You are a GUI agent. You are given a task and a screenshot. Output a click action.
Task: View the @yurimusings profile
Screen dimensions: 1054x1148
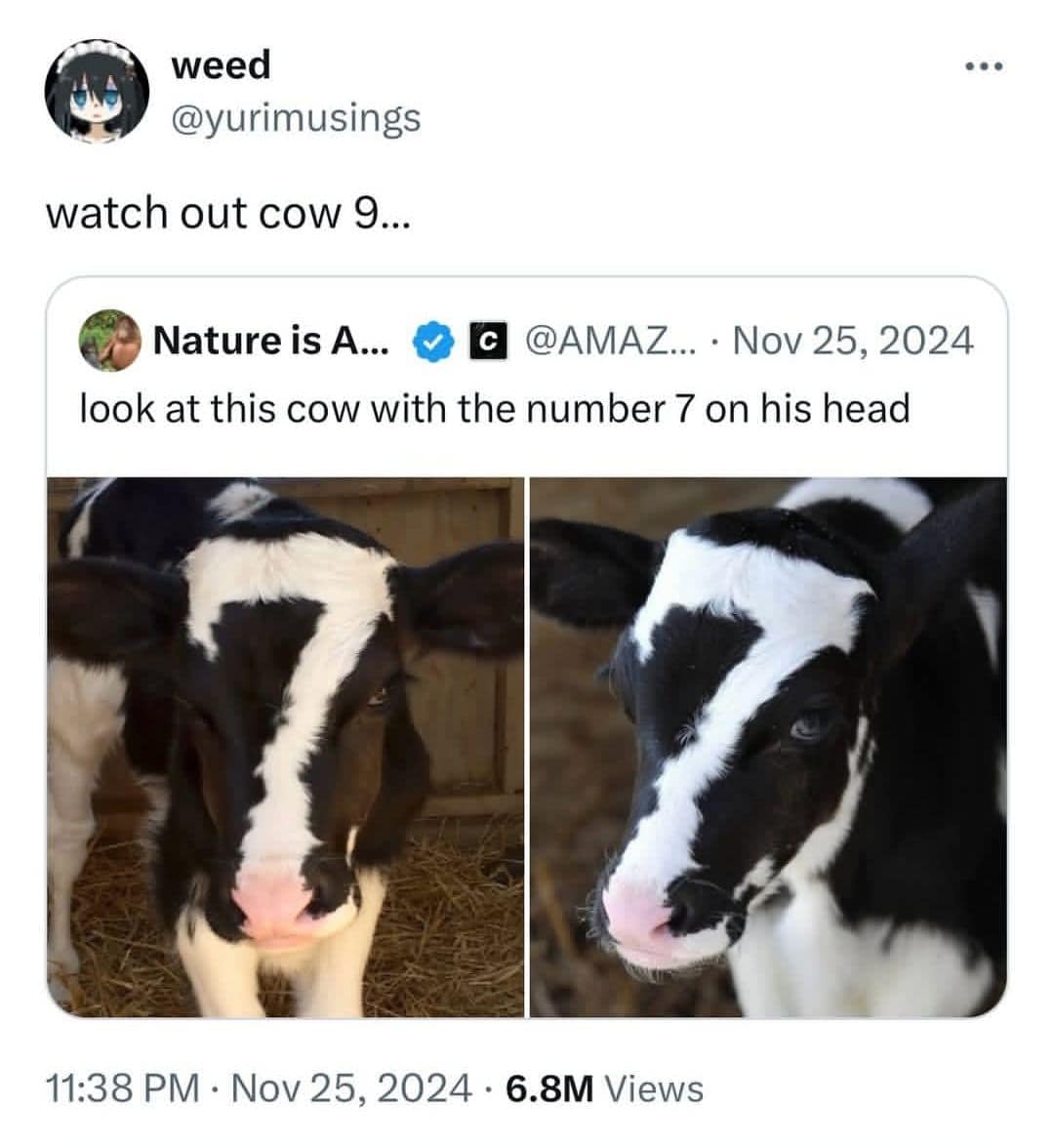[296, 117]
